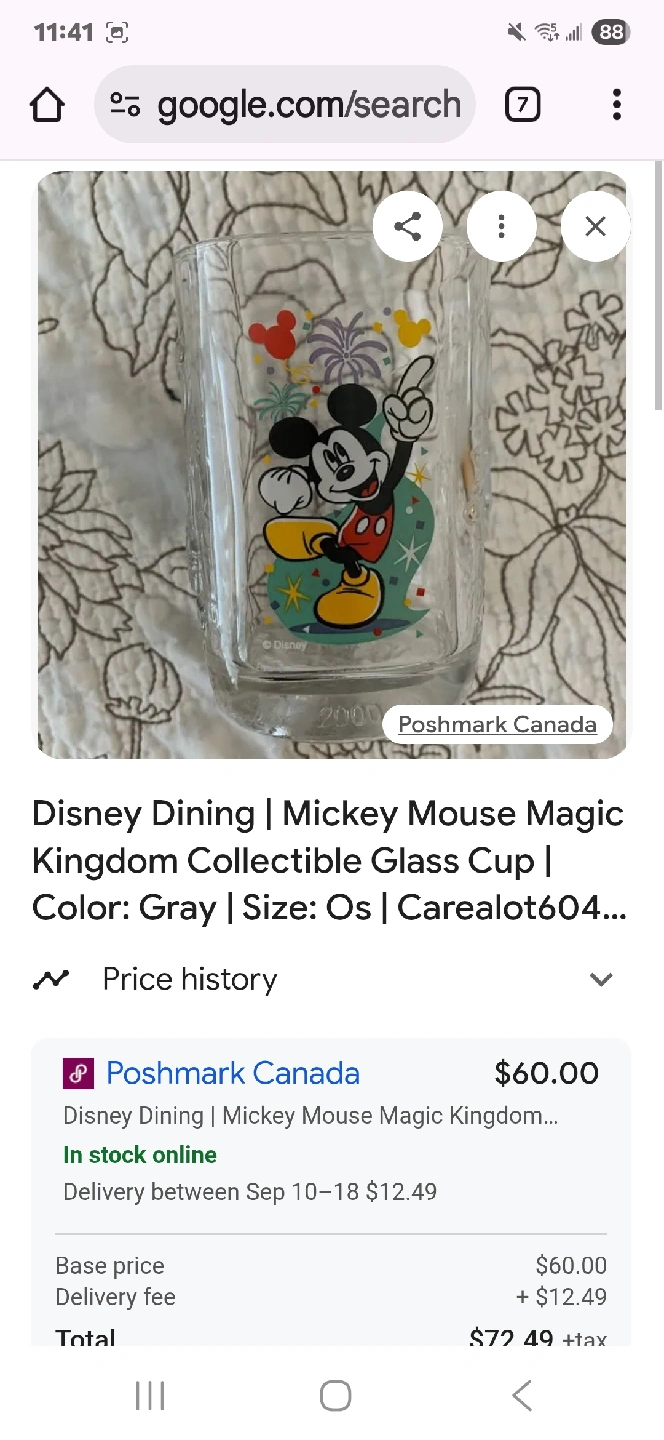Screen dimensions: 664x1440
Task: Go back using the system back button
Action: click(x=521, y=1396)
